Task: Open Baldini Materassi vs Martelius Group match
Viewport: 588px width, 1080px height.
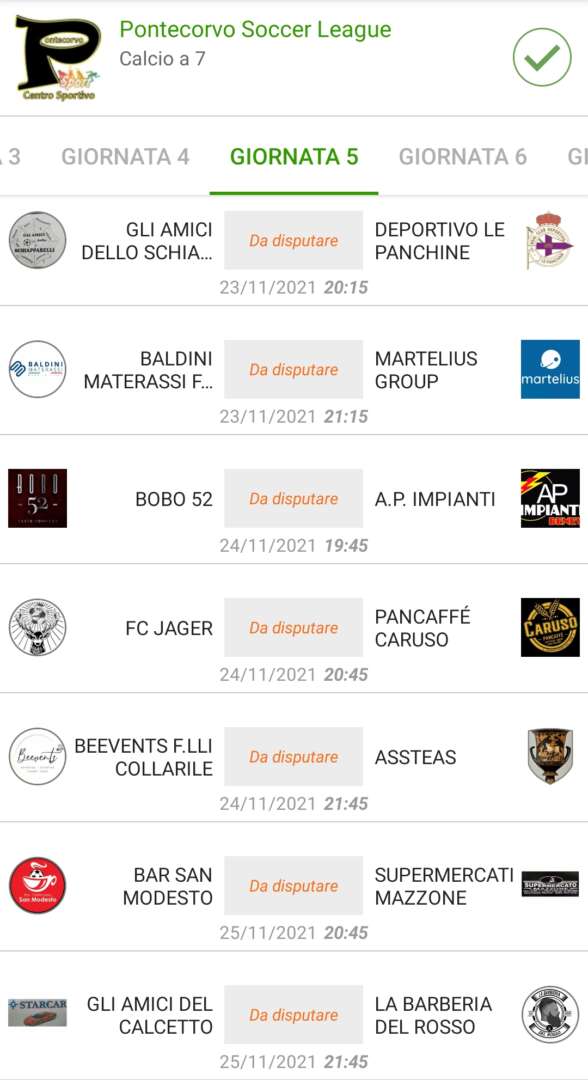Action: (x=294, y=371)
